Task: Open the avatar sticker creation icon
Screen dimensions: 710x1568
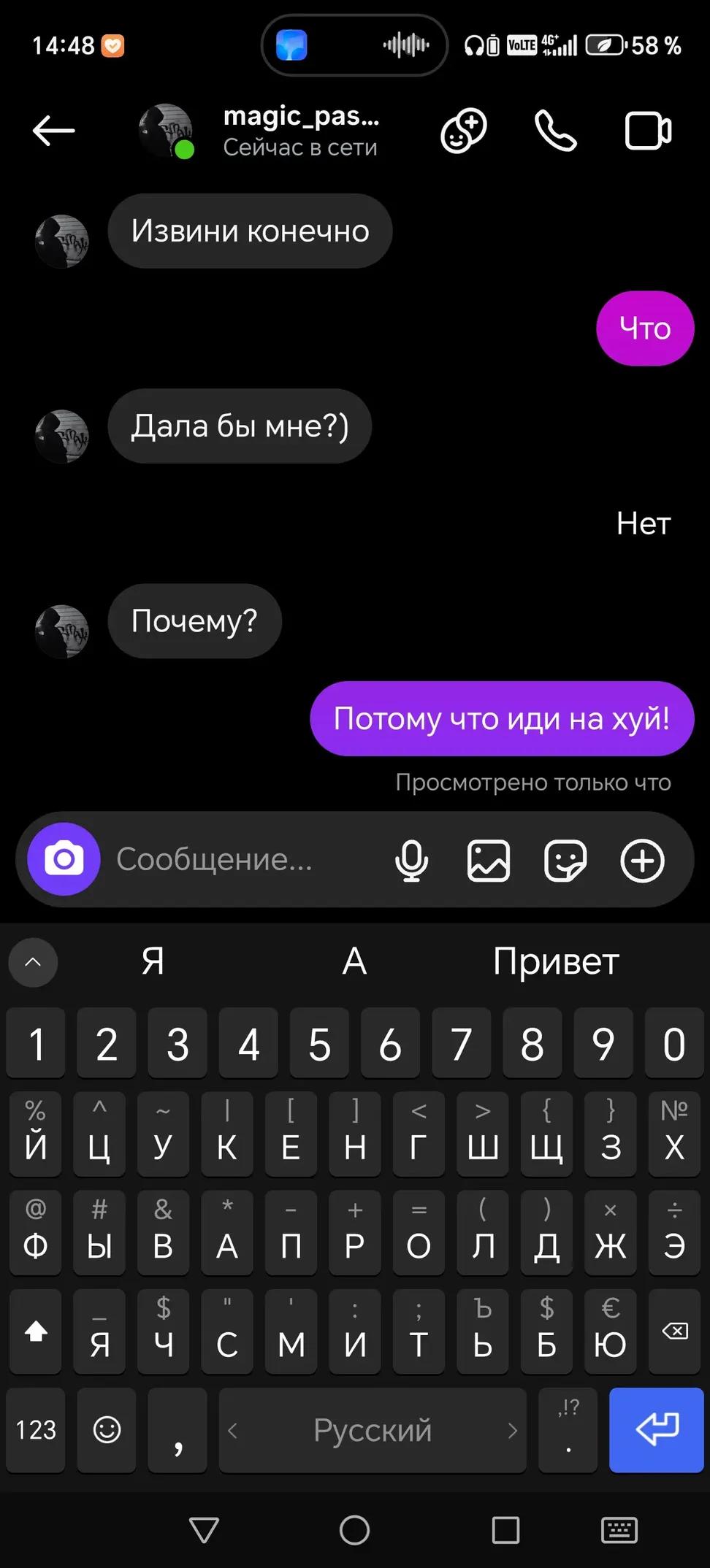Action: 463,131
